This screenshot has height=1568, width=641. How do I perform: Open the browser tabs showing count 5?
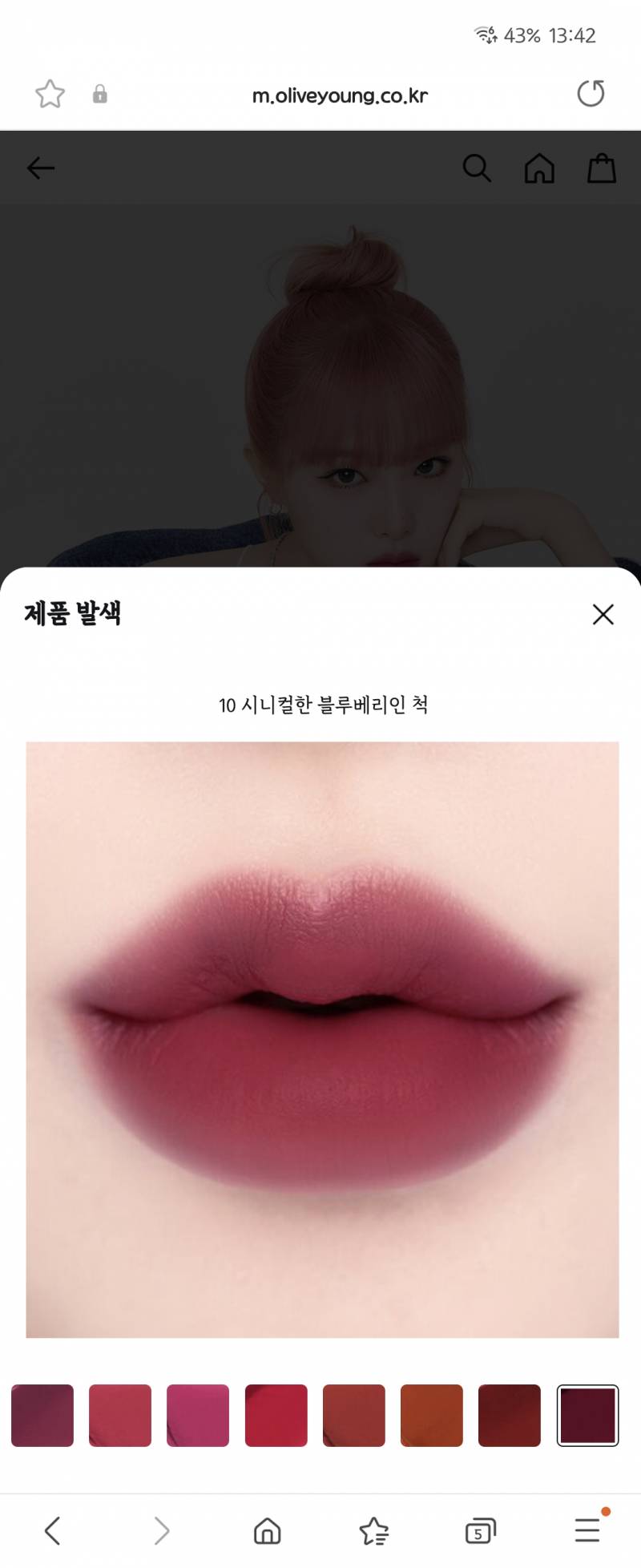click(480, 1530)
